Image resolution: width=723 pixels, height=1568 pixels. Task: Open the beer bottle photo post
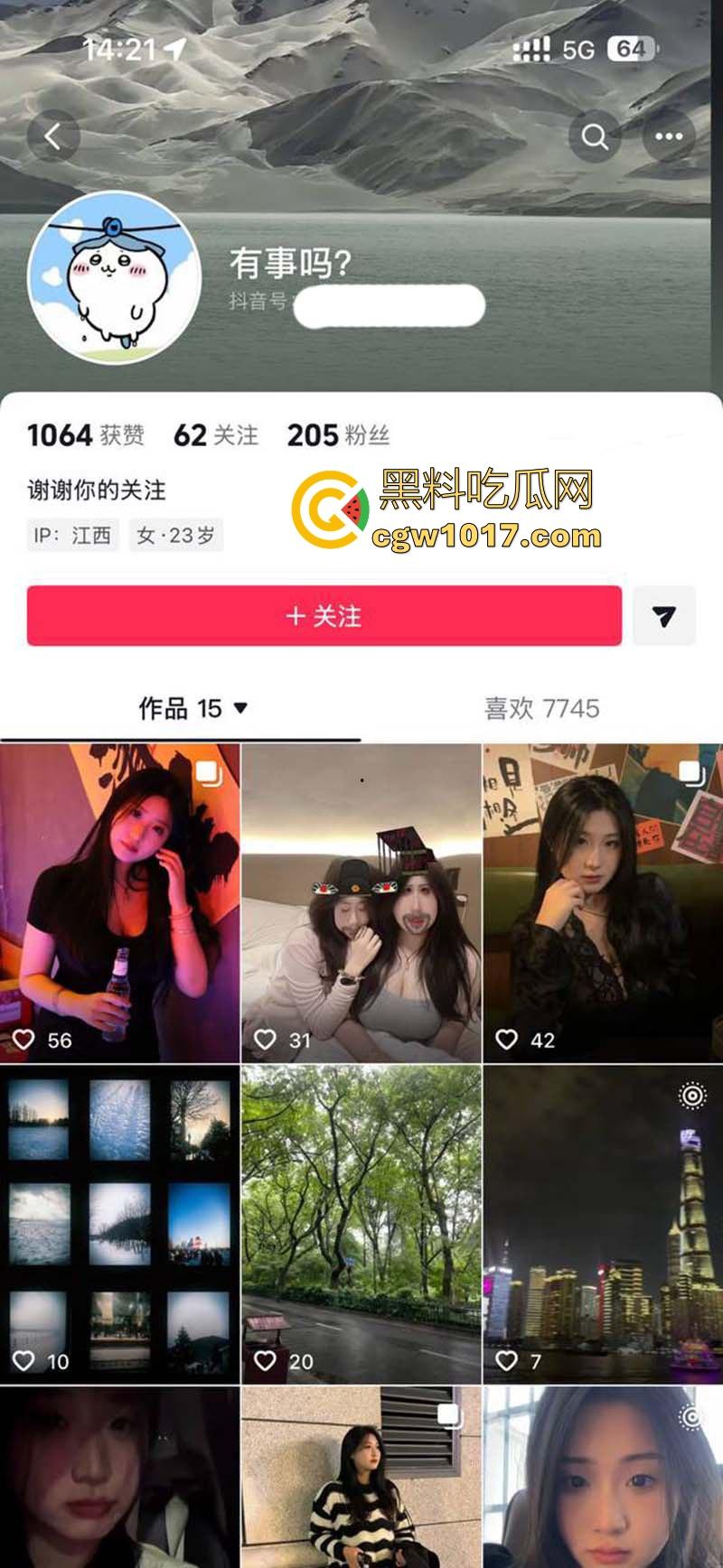(120, 903)
